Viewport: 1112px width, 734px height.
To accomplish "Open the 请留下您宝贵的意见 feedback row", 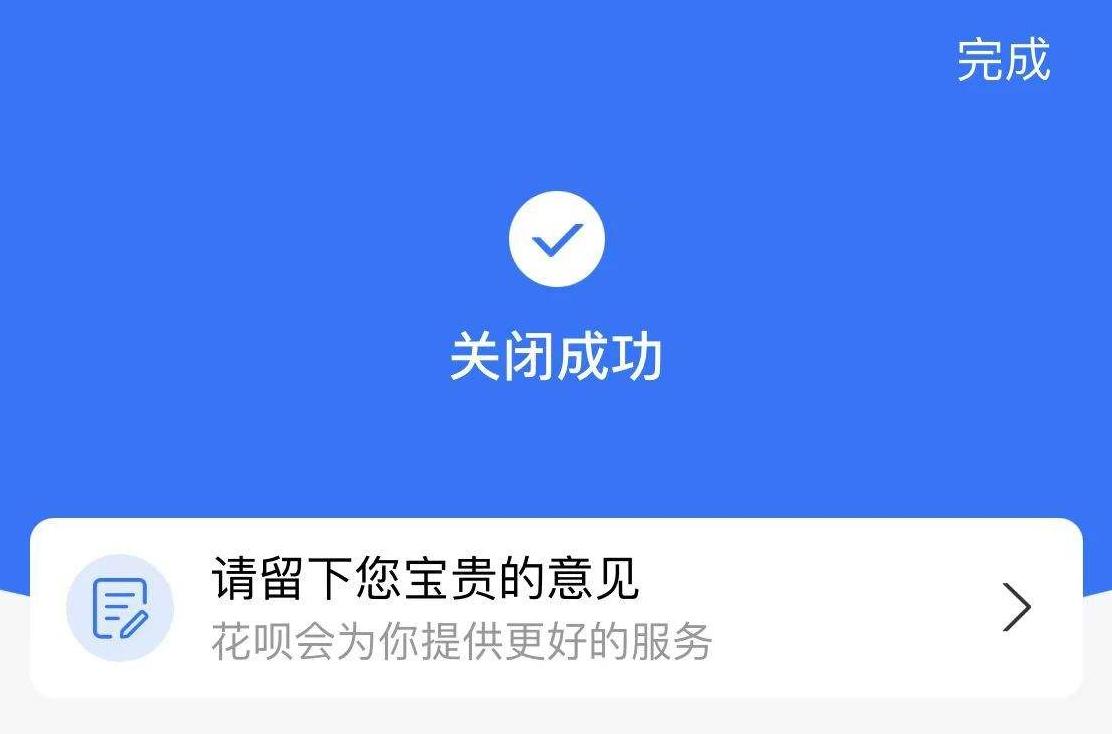I will 556,608.
